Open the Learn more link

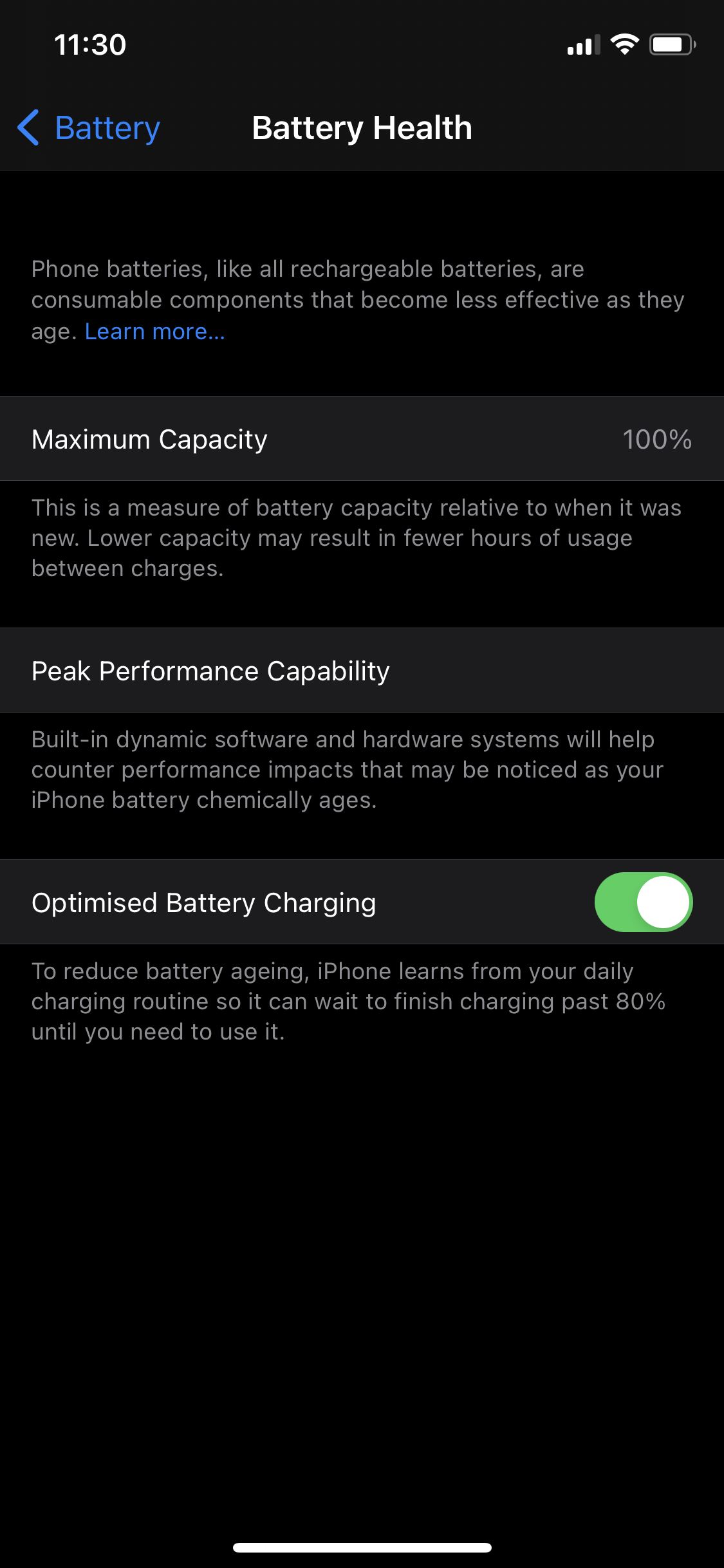pyautogui.click(x=155, y=331)
